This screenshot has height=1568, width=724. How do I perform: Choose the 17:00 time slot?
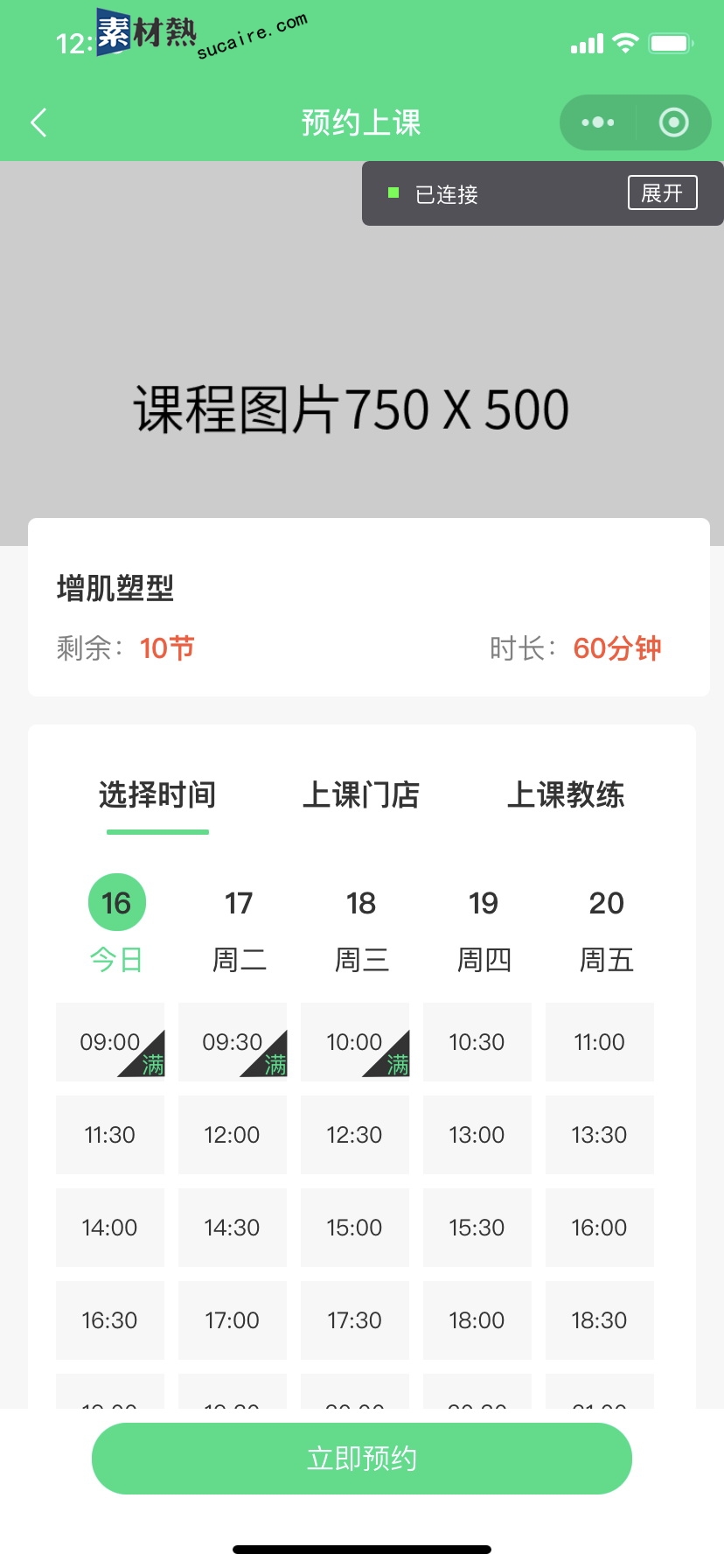click(233, 1320)
